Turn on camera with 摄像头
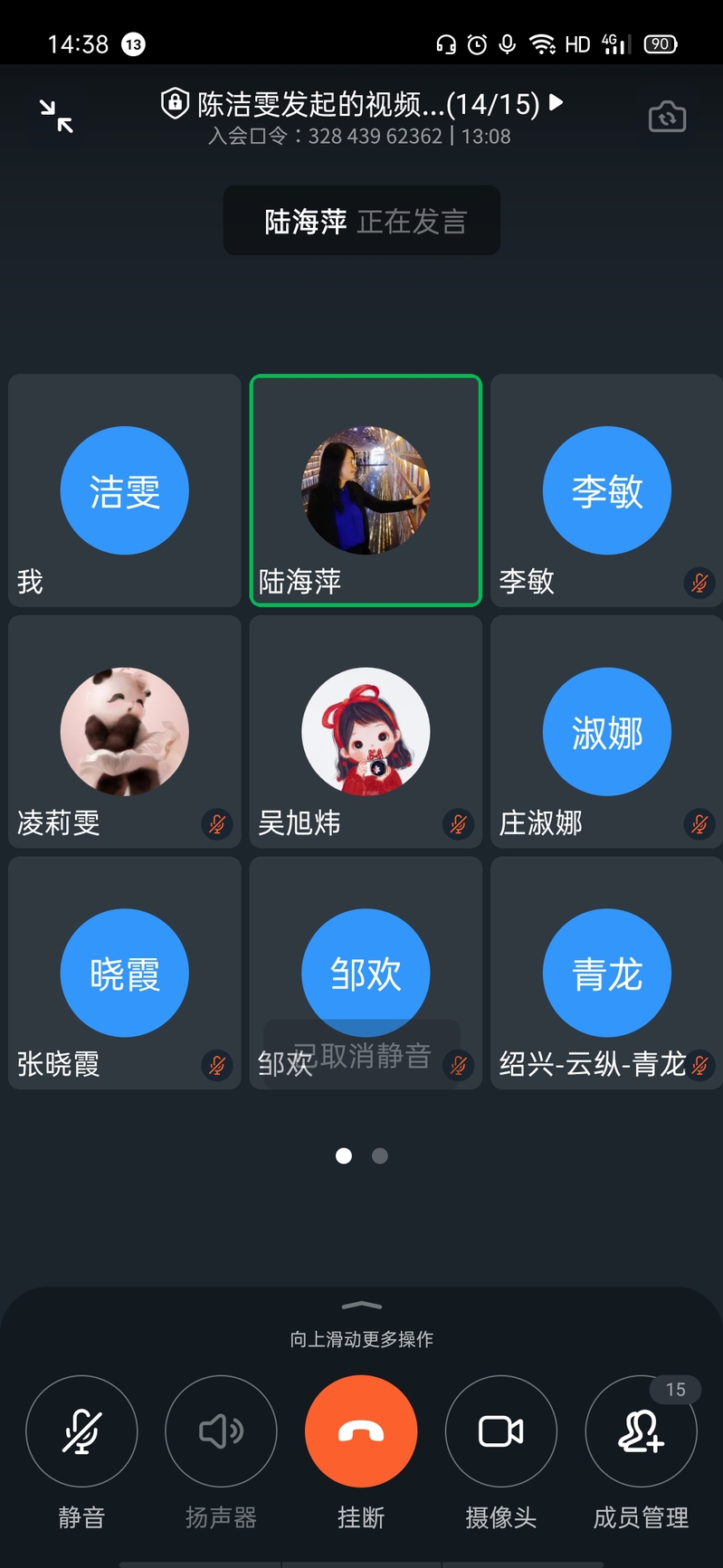Screen dimensions: 723x1568 500,1430
